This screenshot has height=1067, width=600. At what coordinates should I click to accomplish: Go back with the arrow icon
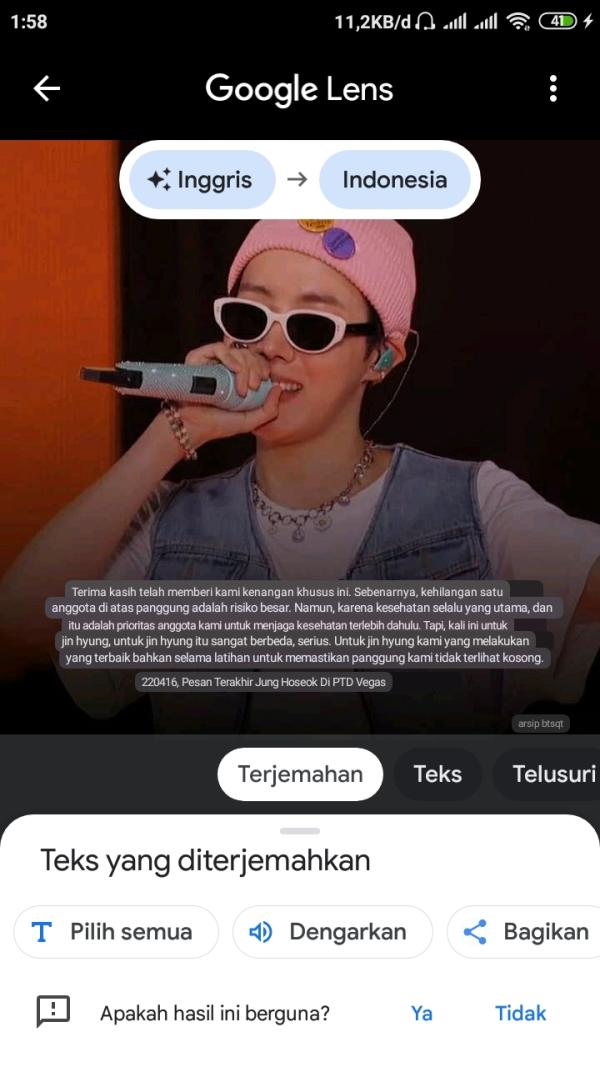(47, 89)
